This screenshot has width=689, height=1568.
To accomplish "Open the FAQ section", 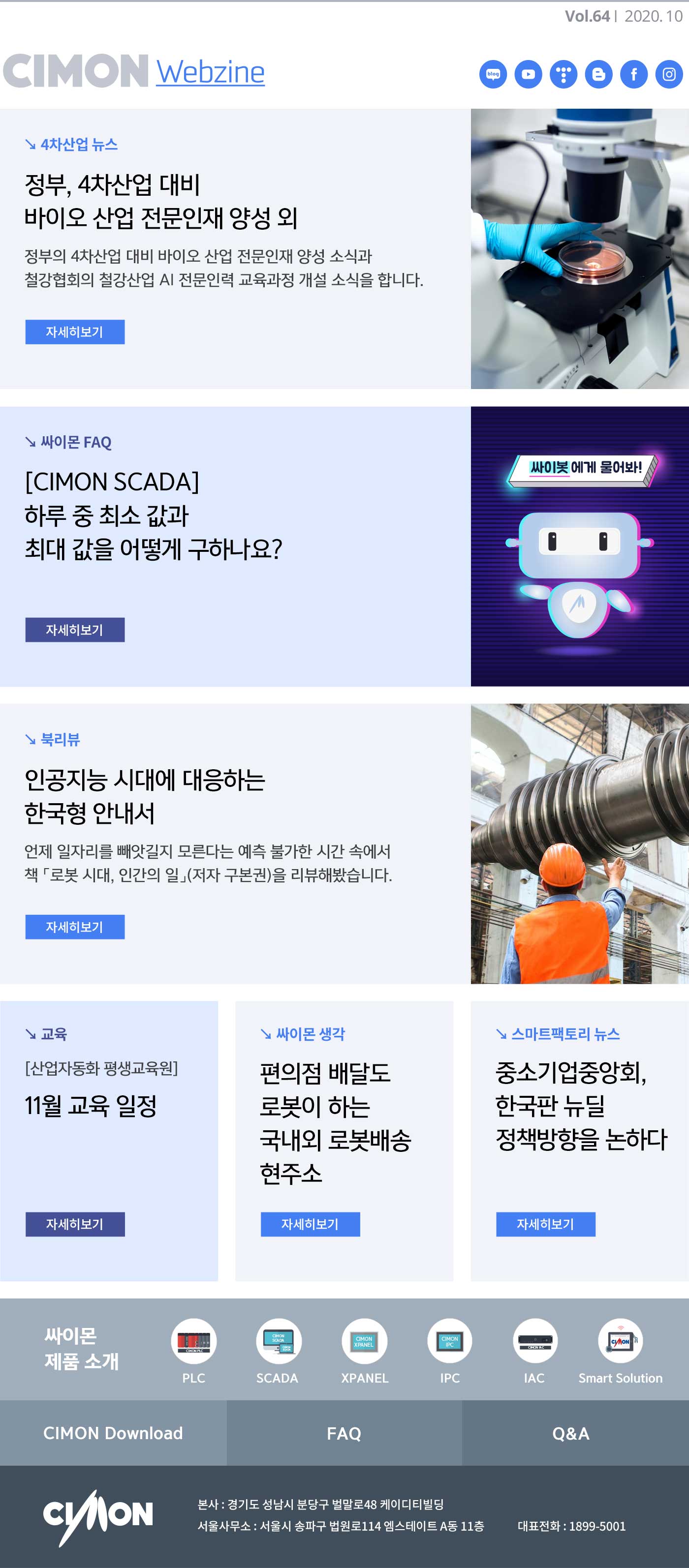I will (344, 1433).
